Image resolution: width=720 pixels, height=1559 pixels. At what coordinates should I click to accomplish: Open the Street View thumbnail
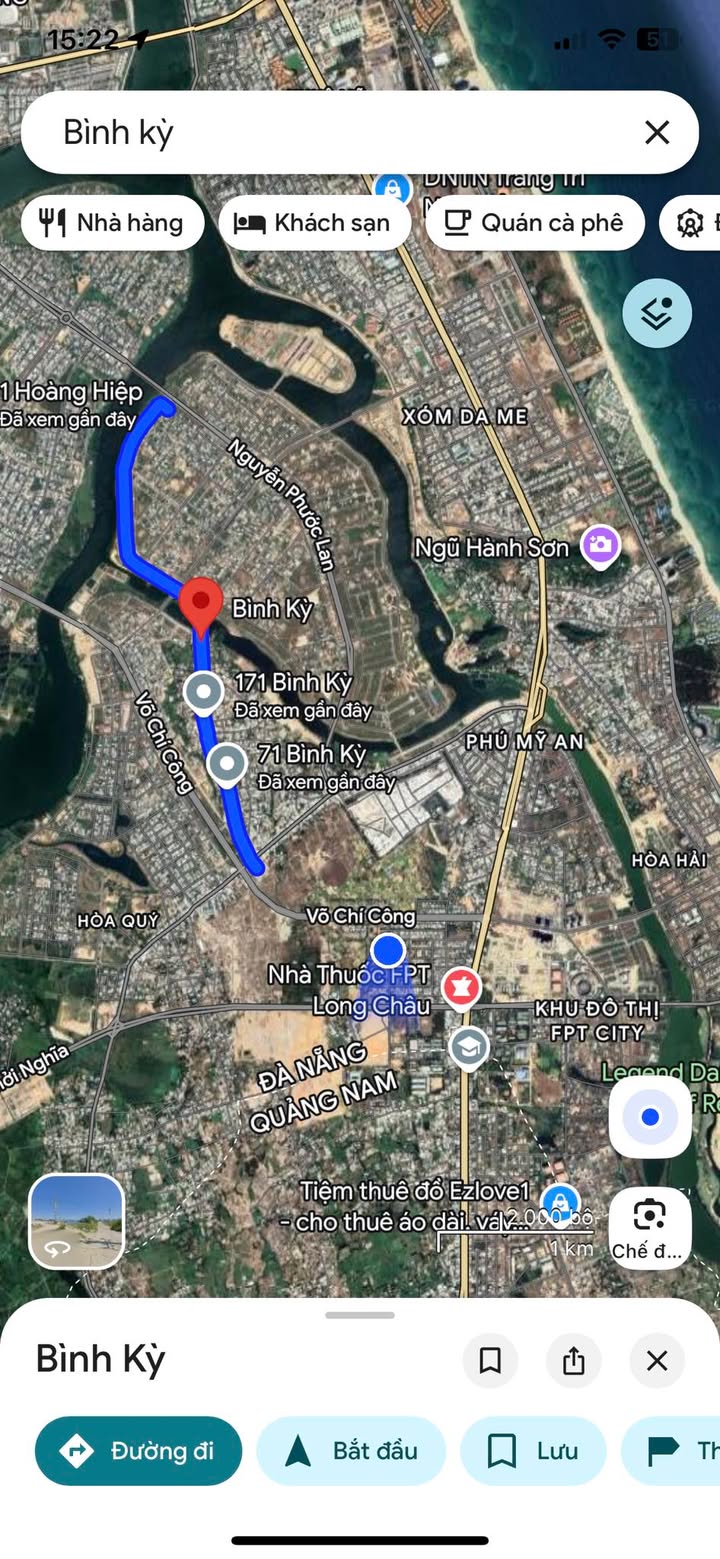pyautogui.click(x=77, y=1221)
